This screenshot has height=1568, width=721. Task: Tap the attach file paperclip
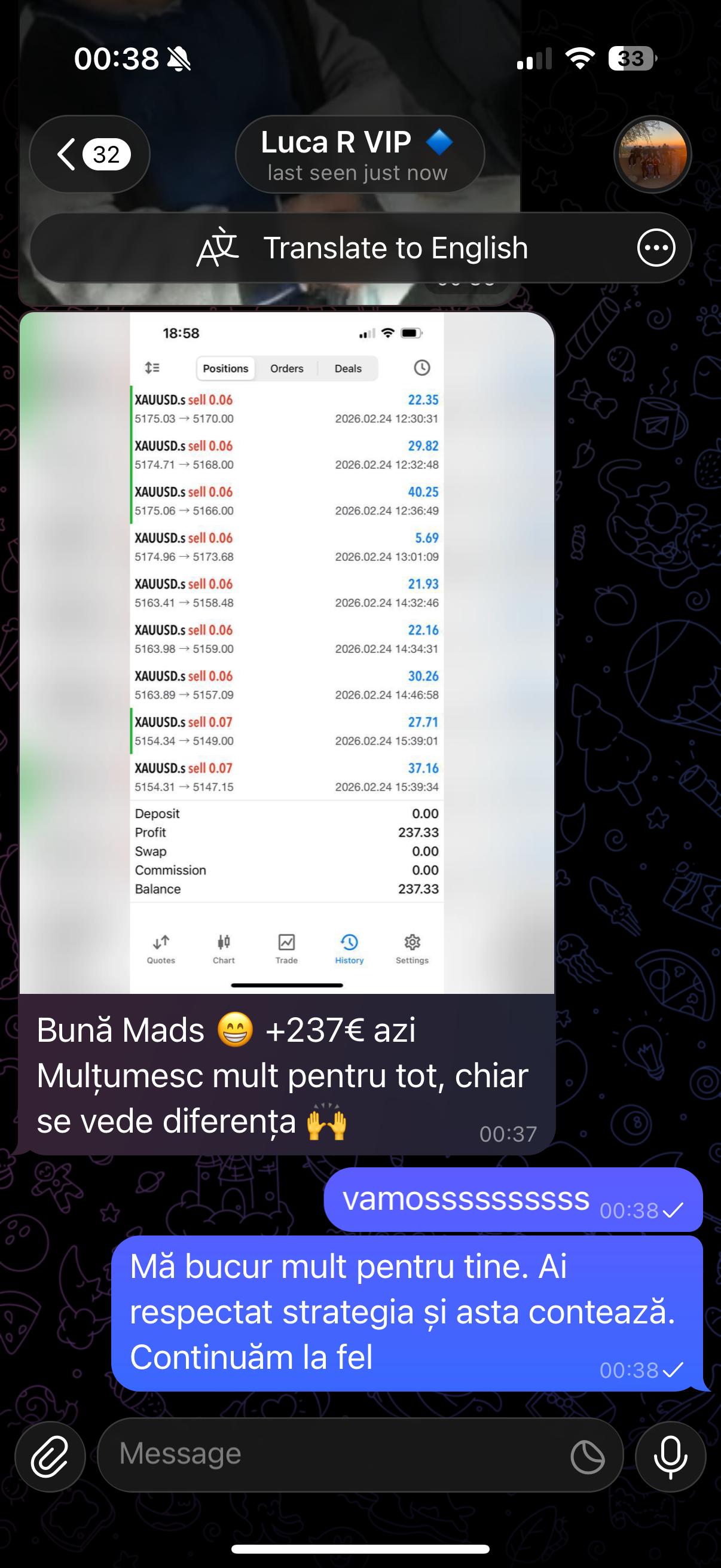point(50,1456)
